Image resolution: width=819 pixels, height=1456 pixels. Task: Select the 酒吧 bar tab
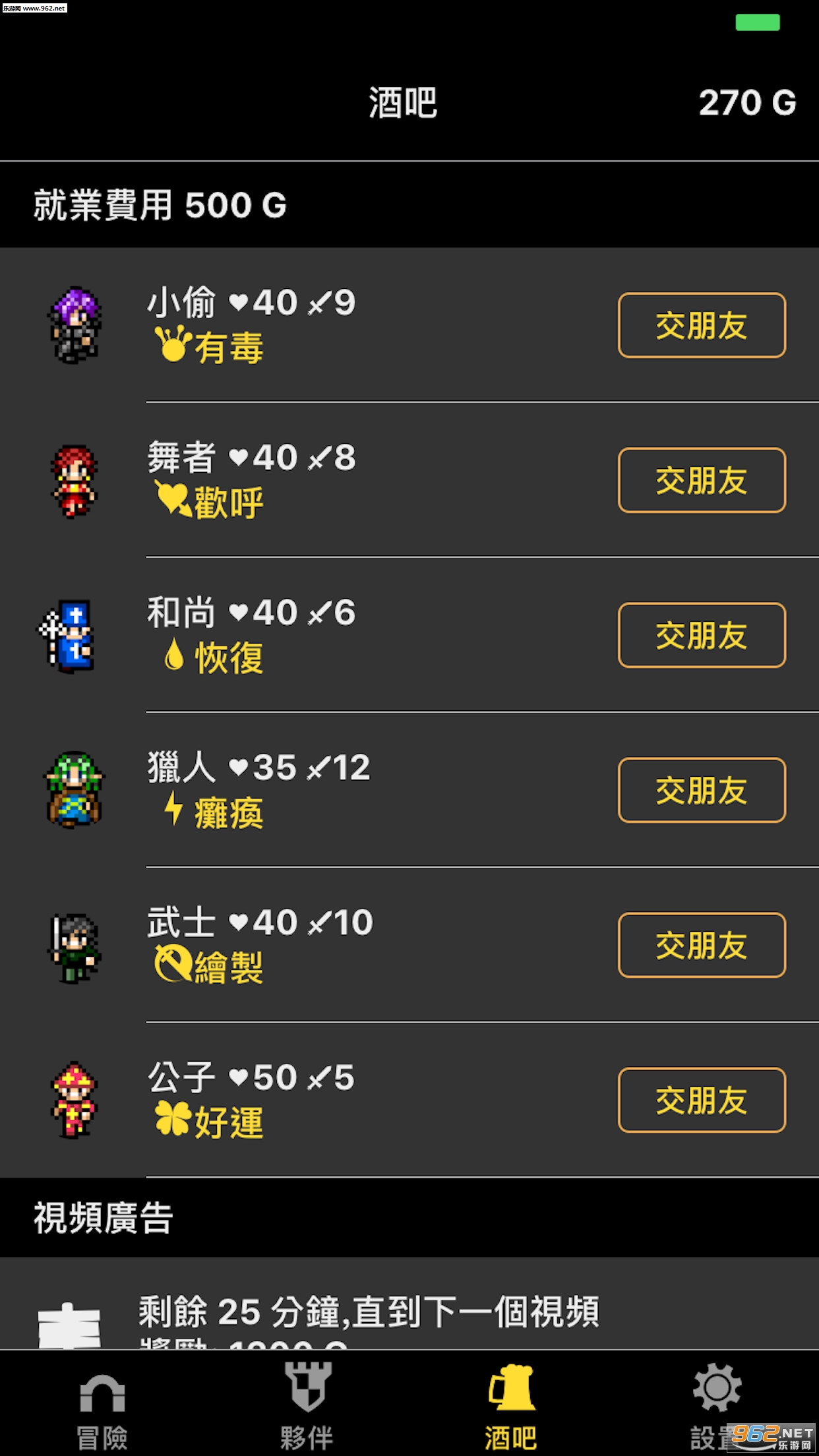pyautogui.click(x=511, y=1405)
